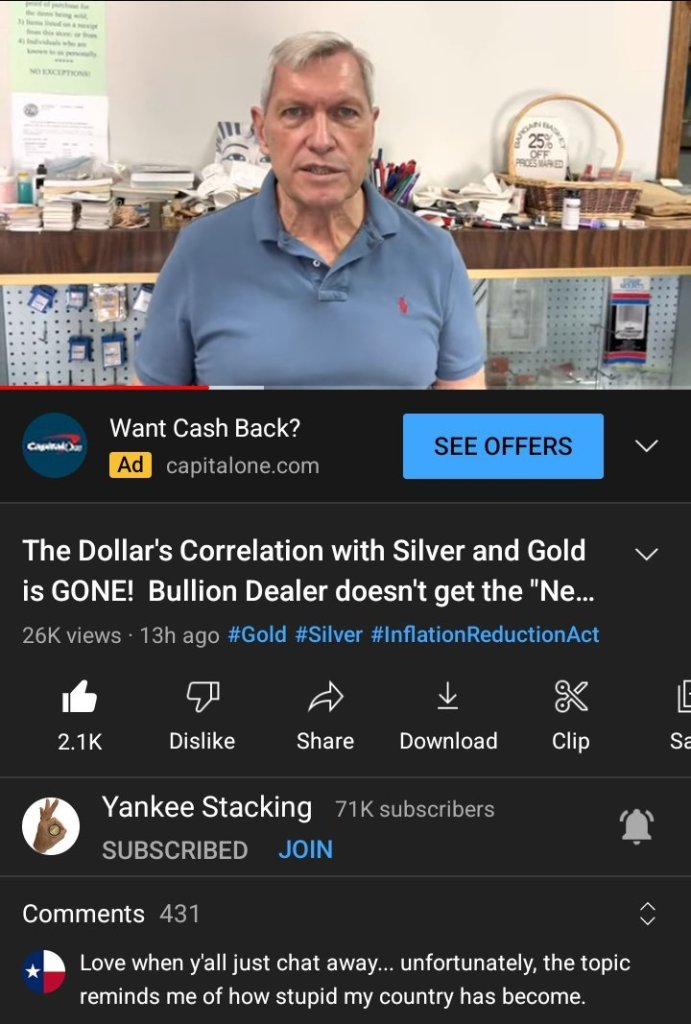
Task: Open the #InflationReductionAct hashtag
Action: coord(485,635)
